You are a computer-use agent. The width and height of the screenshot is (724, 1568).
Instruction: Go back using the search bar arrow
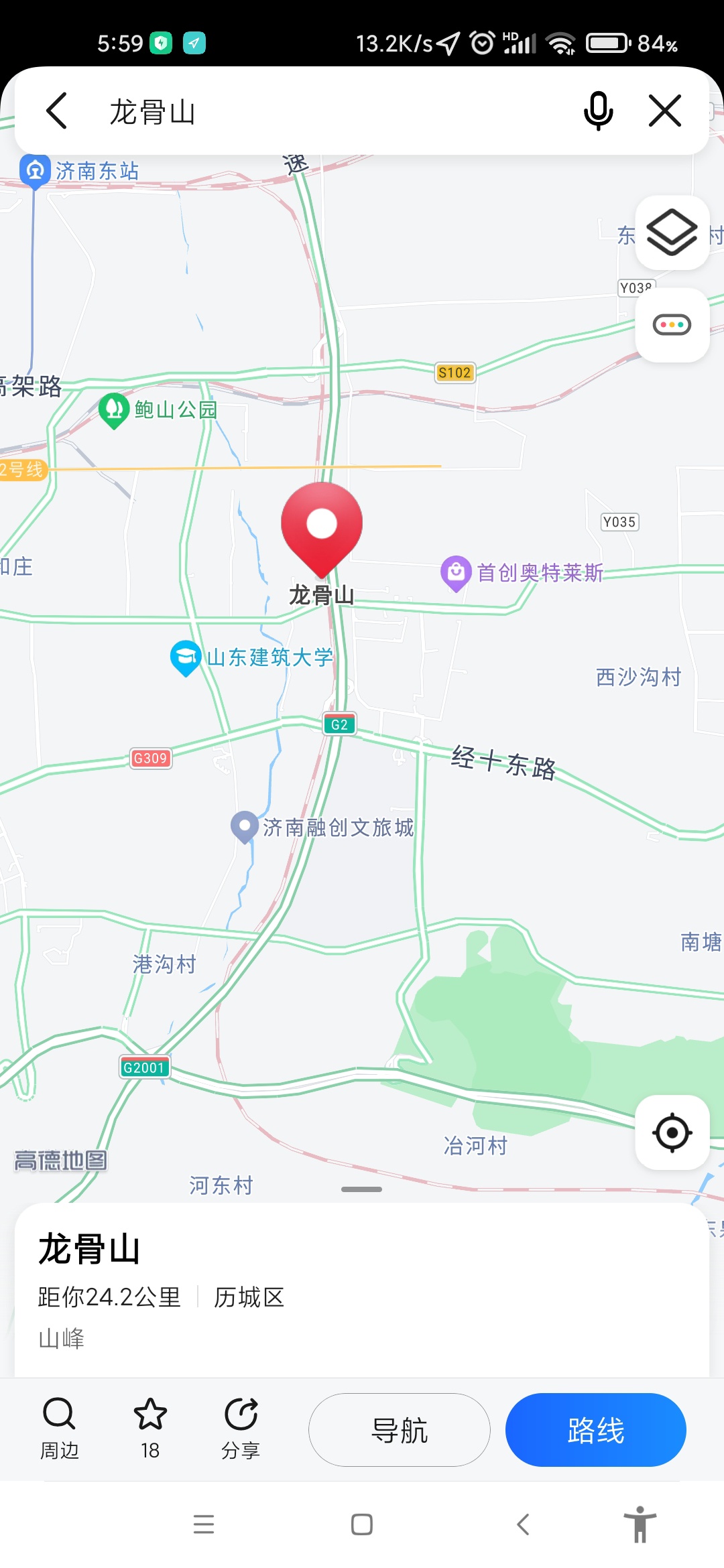(58, 111)
